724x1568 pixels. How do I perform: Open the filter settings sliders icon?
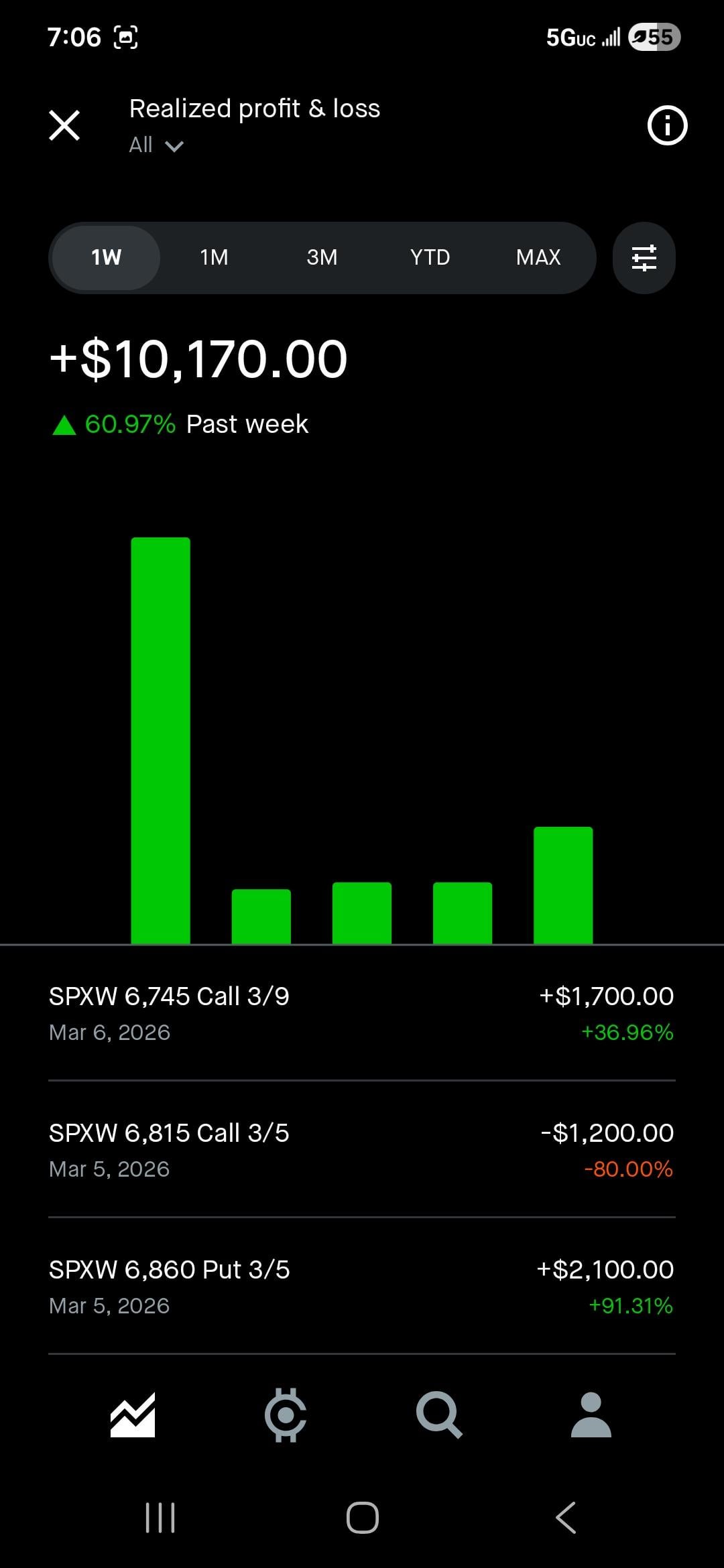pyautogui.click(x=644, y=258)
